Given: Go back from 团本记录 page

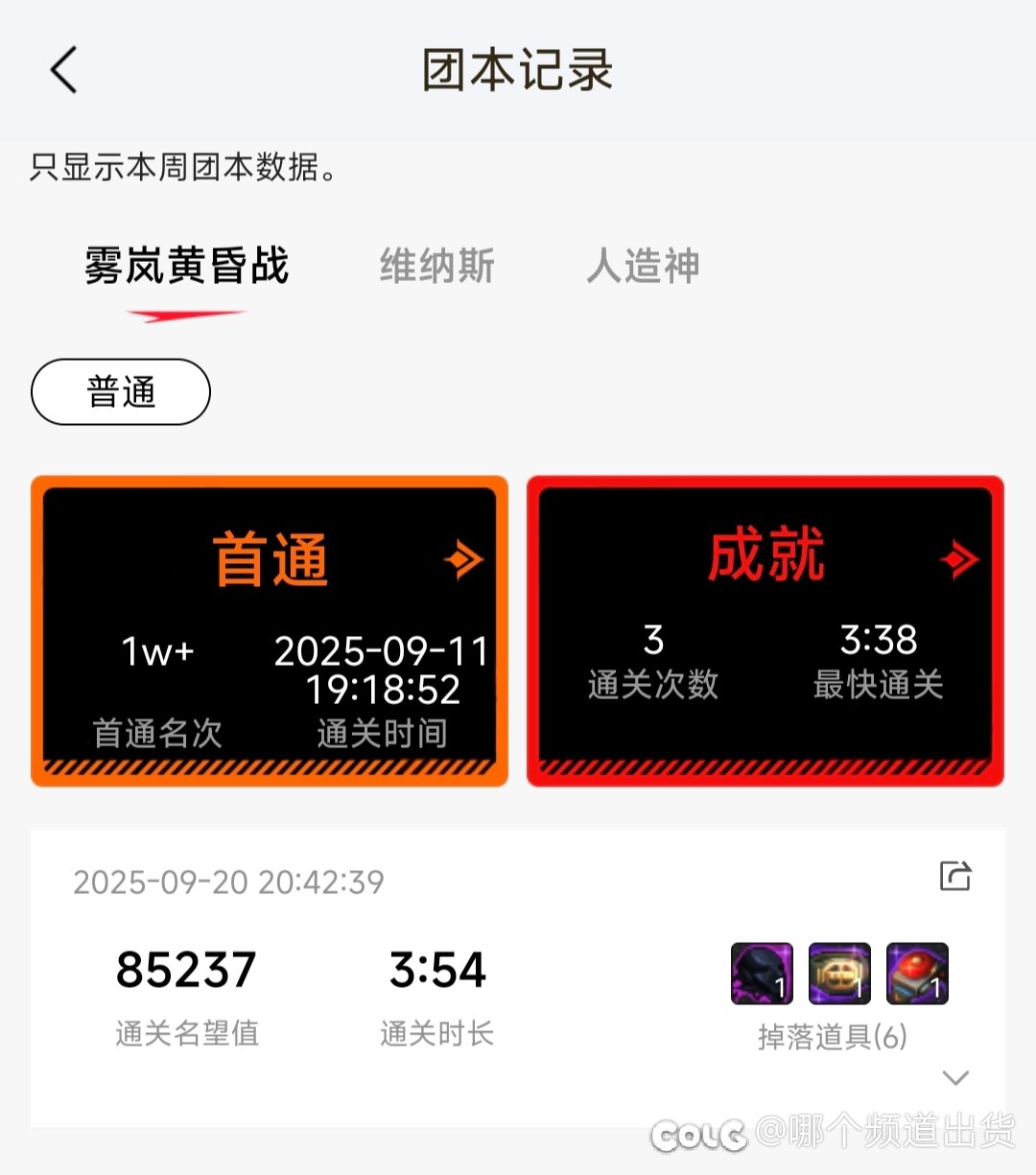Looking at the screenshot, I should (63, 70).
